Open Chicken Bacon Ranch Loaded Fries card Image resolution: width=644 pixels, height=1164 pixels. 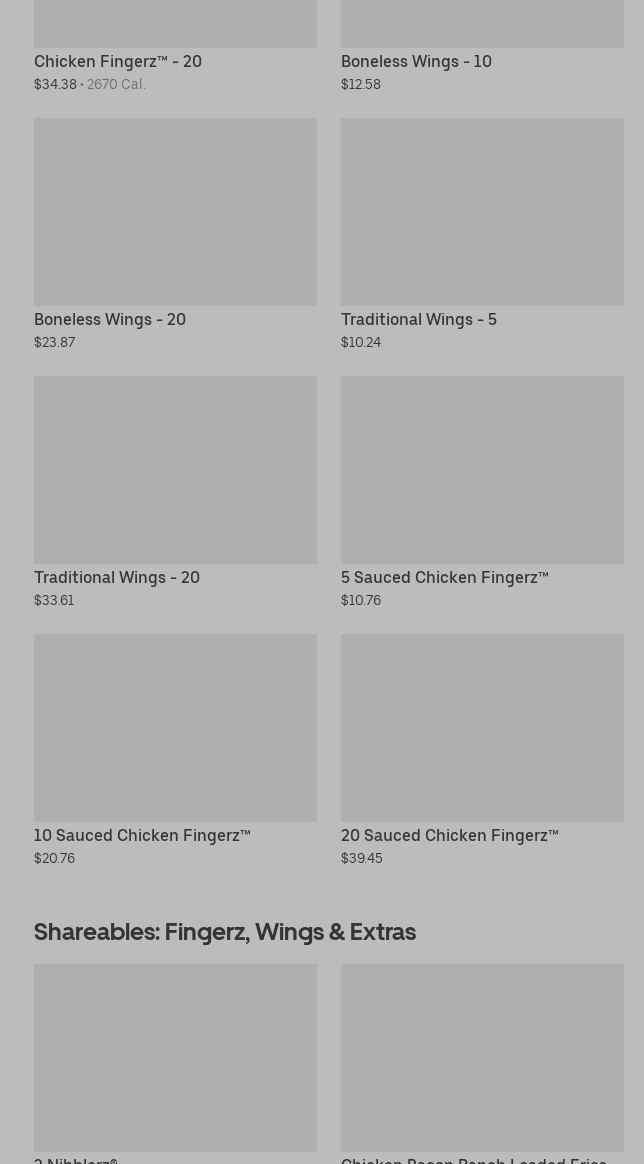(482, 1058)
